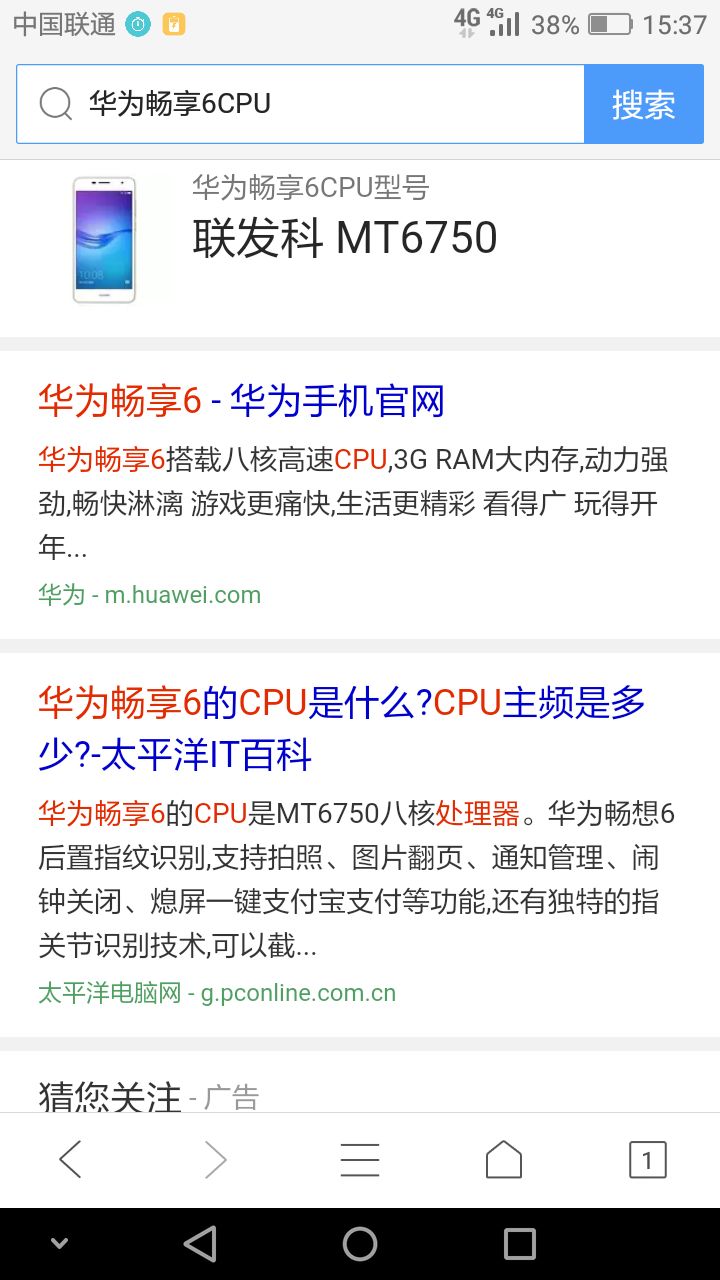Tap the search field containing 华为畅享6CPU
Screen dimensions: 720x1280
click(300, 104)
